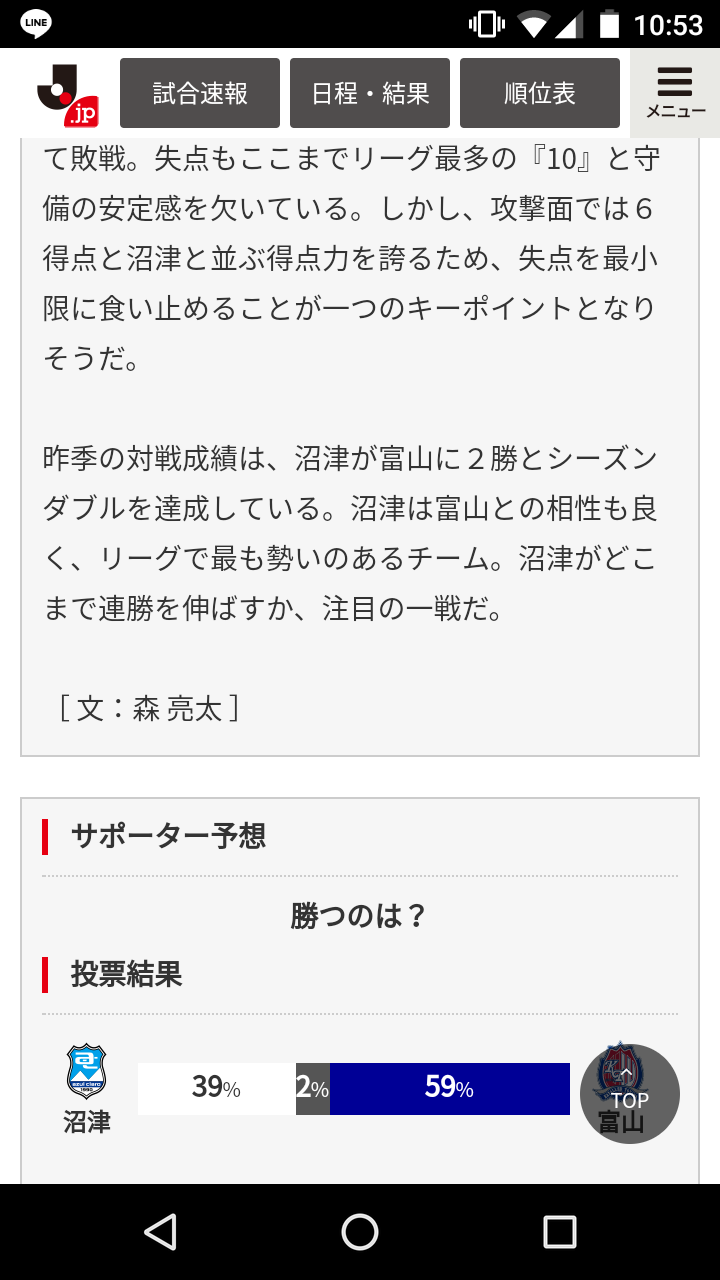Open the 試合速報 live scores page
The image size is (720, 1280).
pos(200,93)
